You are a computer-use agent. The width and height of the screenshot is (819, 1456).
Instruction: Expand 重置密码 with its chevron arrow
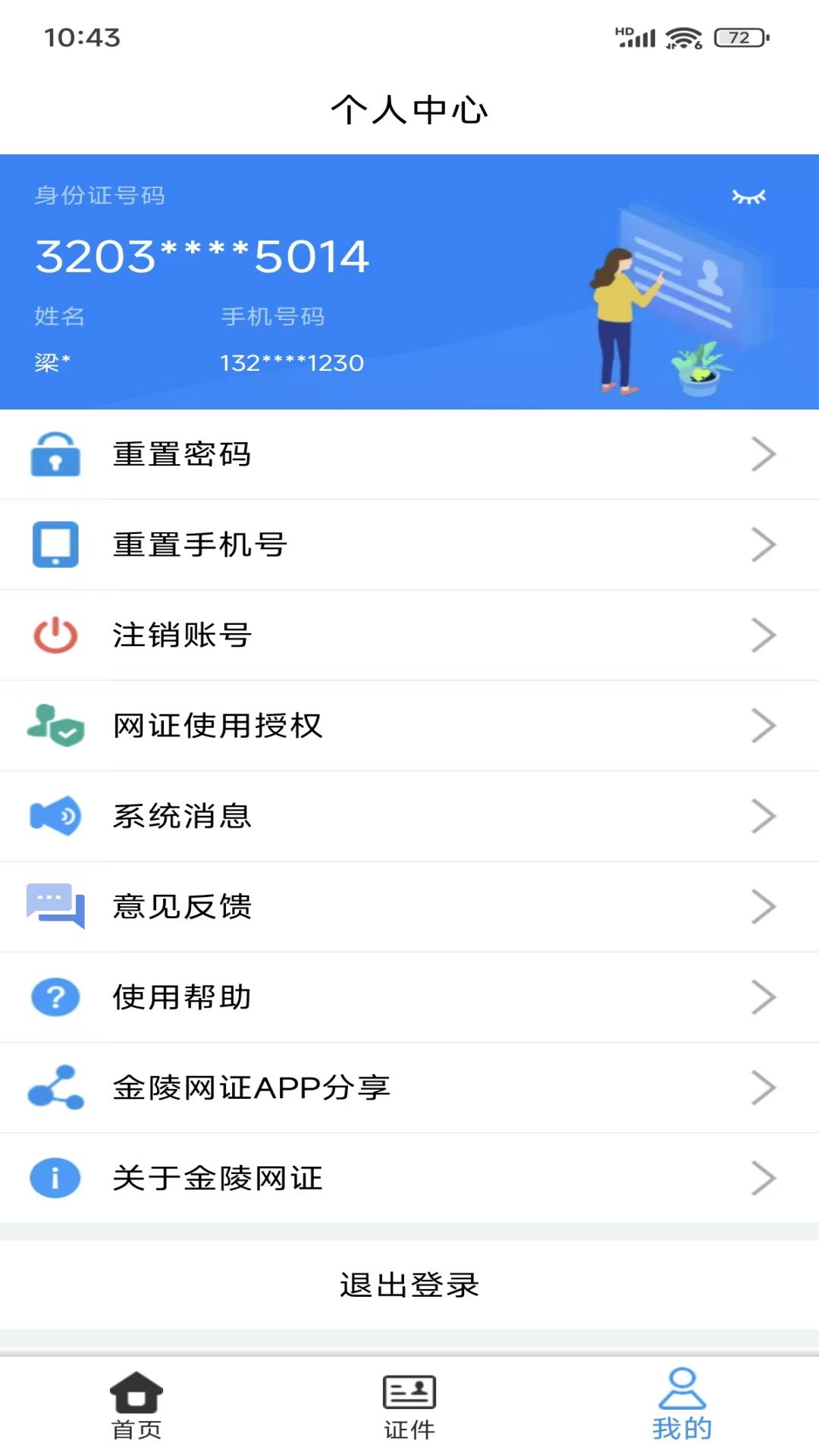tap(764, 454)
